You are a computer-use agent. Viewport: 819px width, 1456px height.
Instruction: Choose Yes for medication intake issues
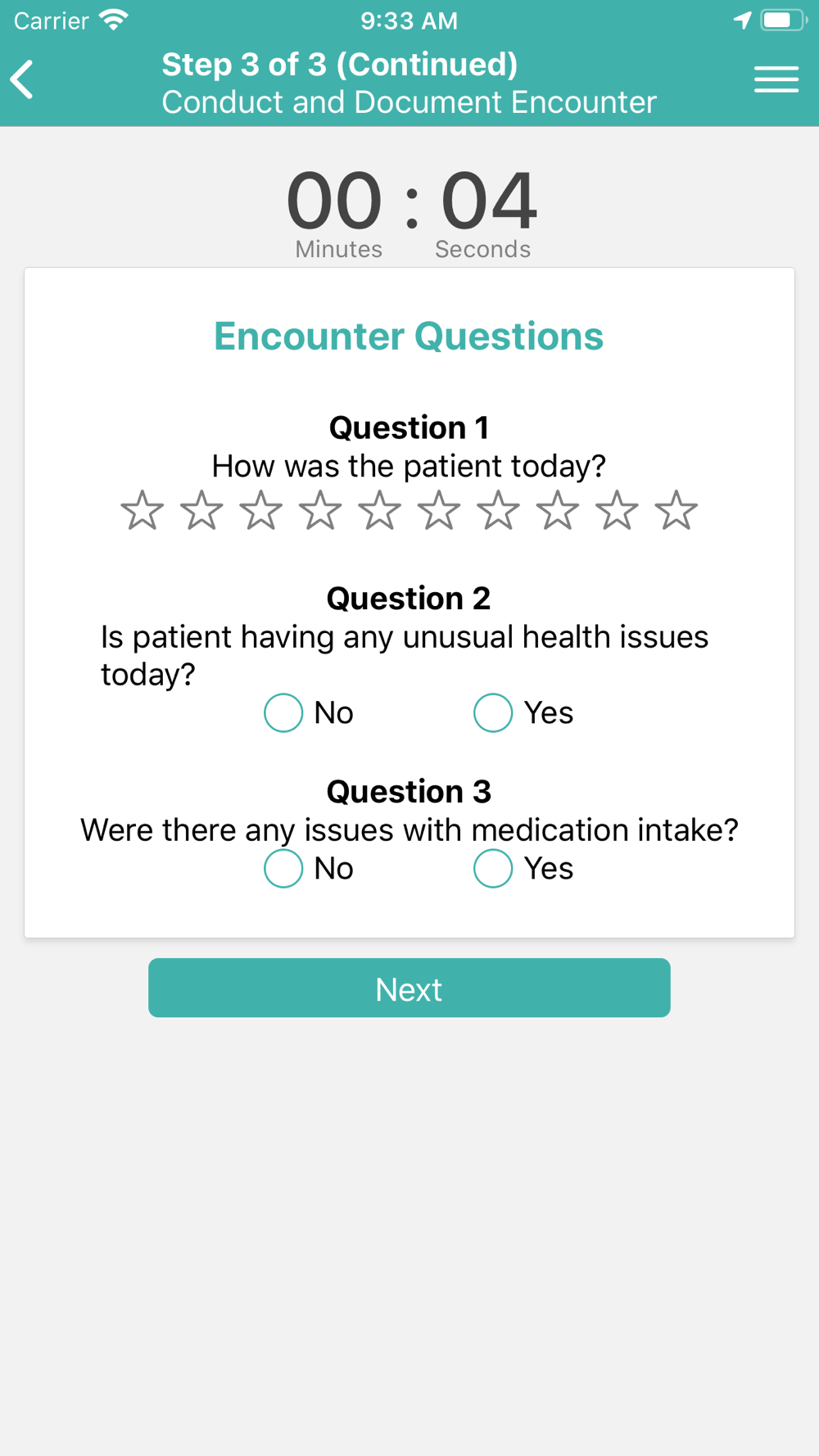coord(493,868)
